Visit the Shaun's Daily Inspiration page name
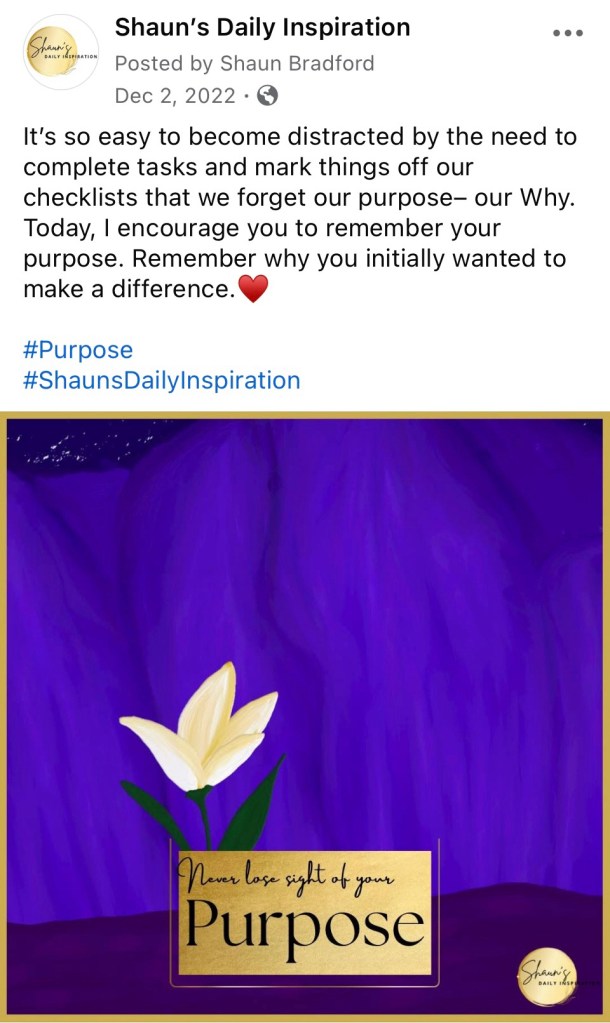Image resolution: width=610 pixels, height=1023 pixels. click(262, 27)
